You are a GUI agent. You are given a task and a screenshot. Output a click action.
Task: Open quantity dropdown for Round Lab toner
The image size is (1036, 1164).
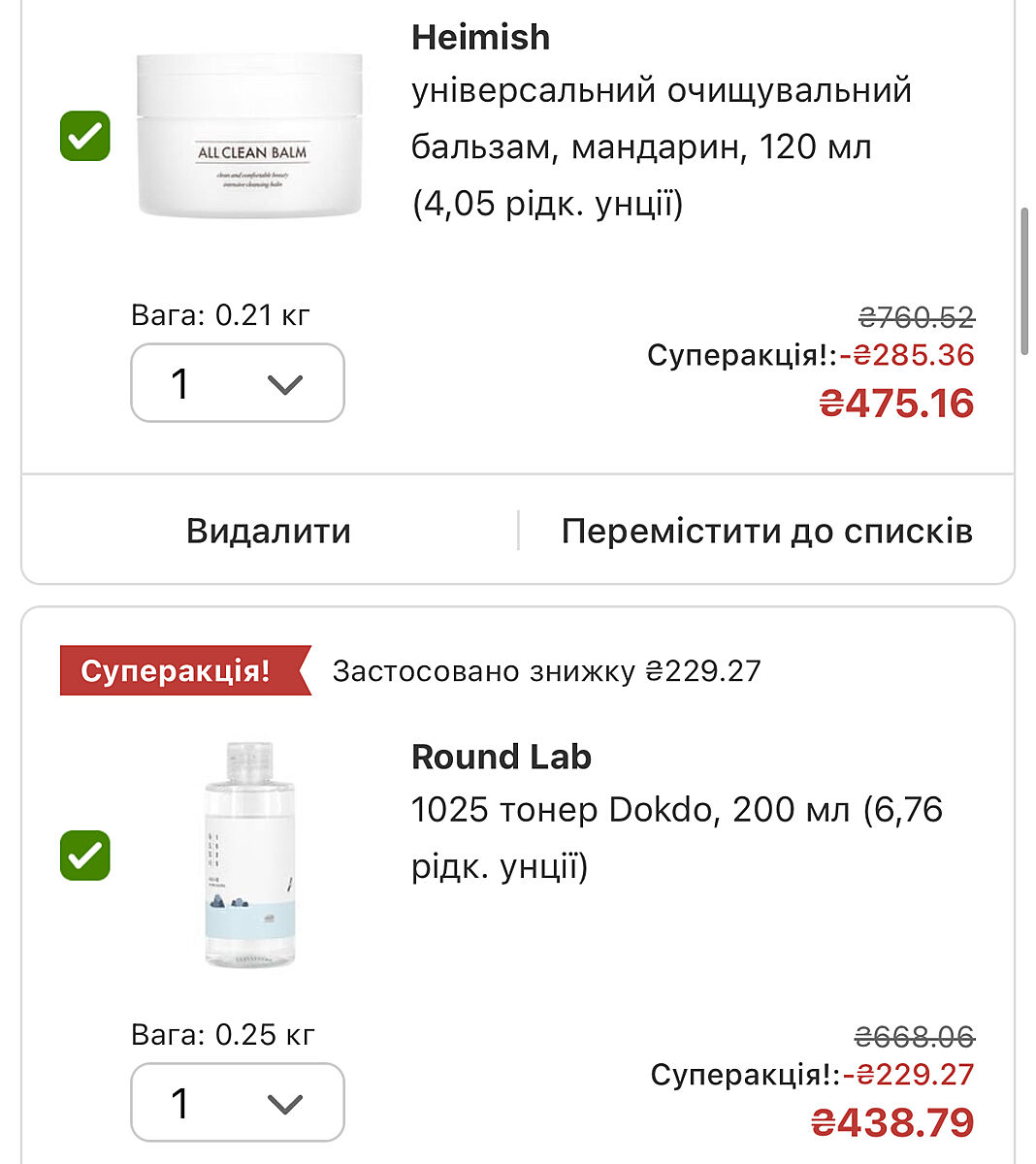pos(238,1103)
